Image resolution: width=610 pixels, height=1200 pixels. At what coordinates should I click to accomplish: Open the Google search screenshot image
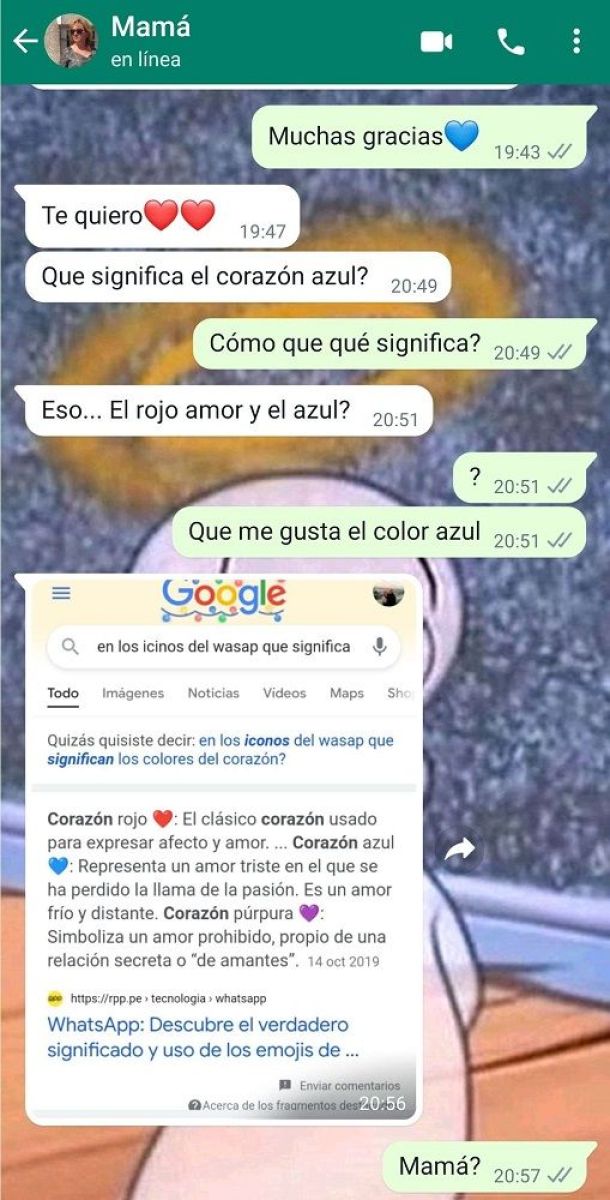(x=220, y=850)
